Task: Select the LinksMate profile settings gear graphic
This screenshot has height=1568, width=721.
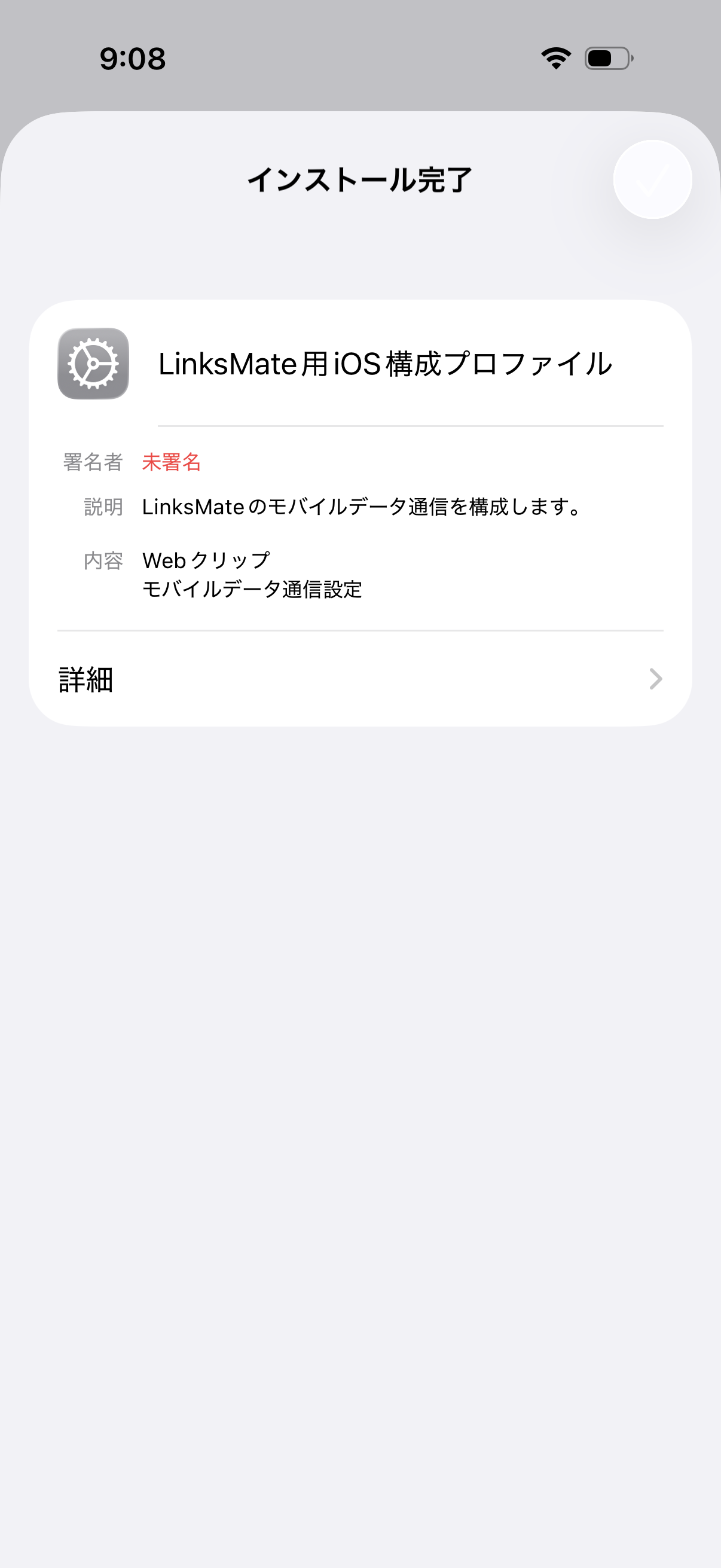Action: point(94,364)
